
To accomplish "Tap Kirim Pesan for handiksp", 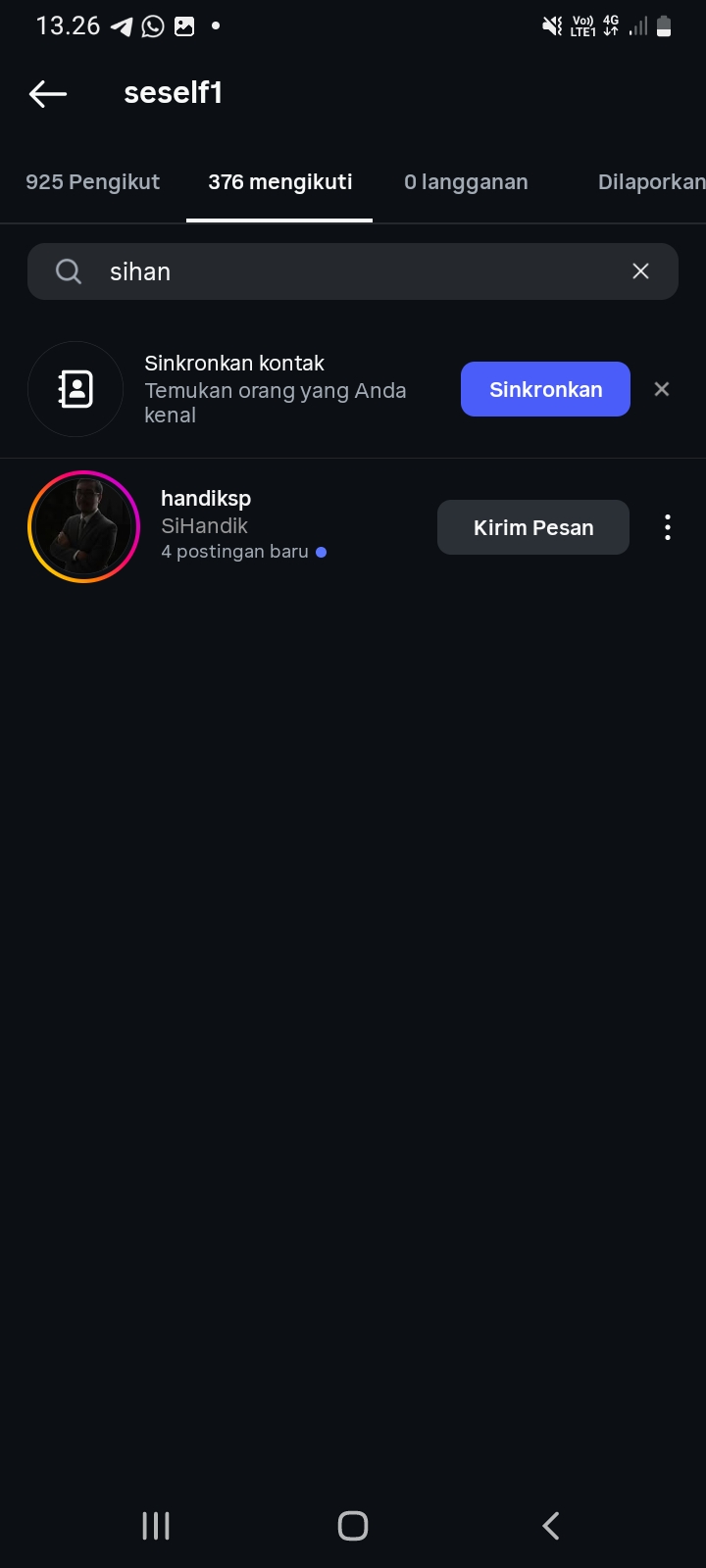I will point(532,527).
